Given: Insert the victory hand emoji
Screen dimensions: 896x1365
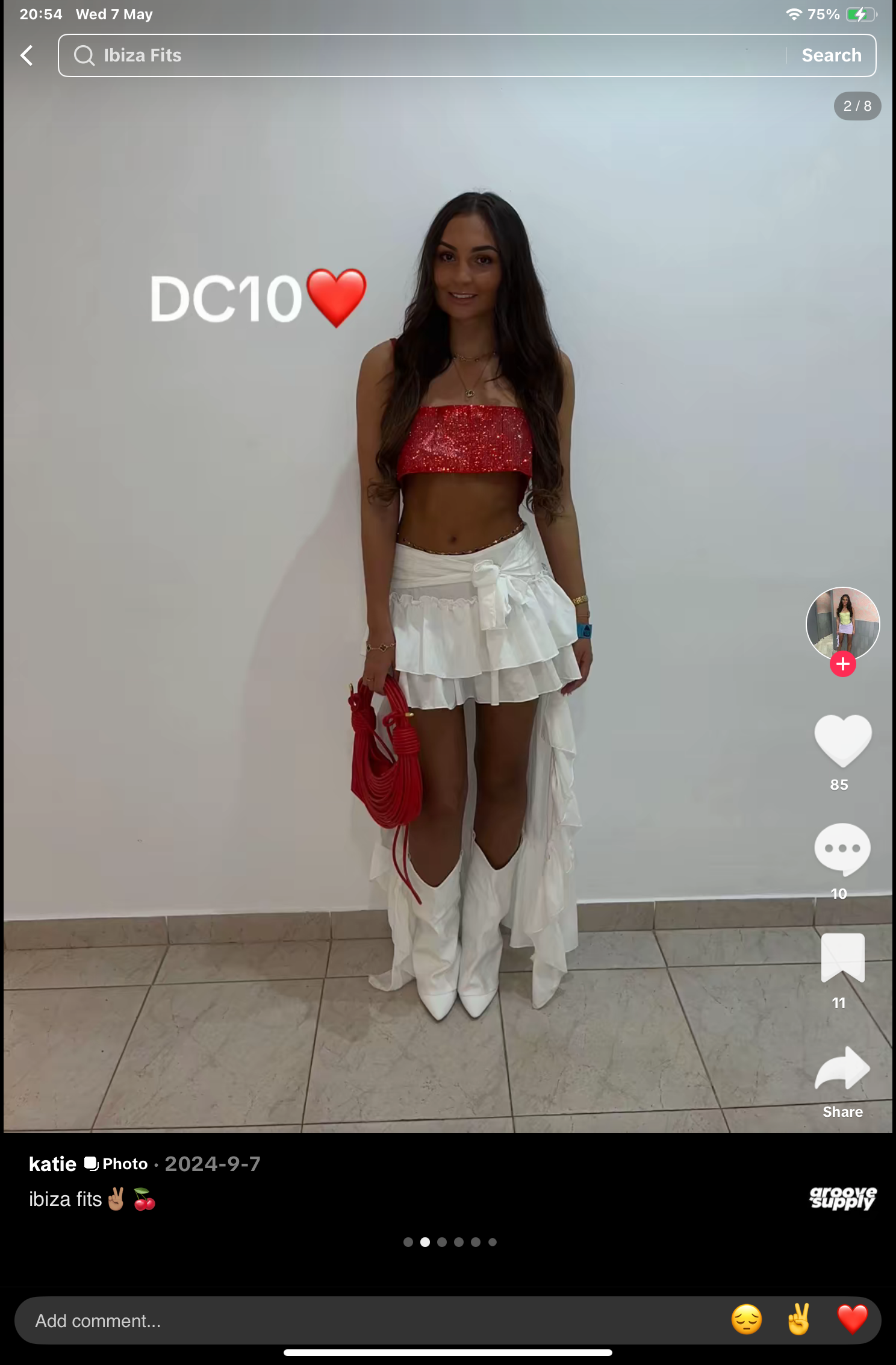Looking at the screenshot, I should tap(799, 1320).
